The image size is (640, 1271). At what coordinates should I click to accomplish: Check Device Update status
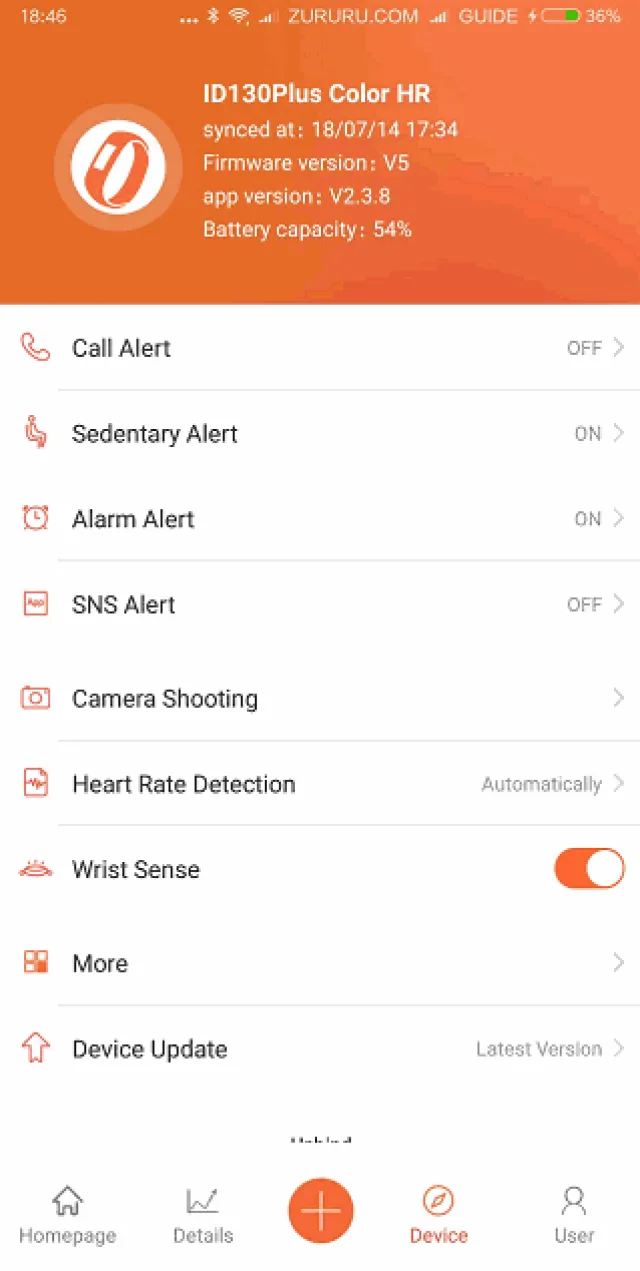(320, 1049)
